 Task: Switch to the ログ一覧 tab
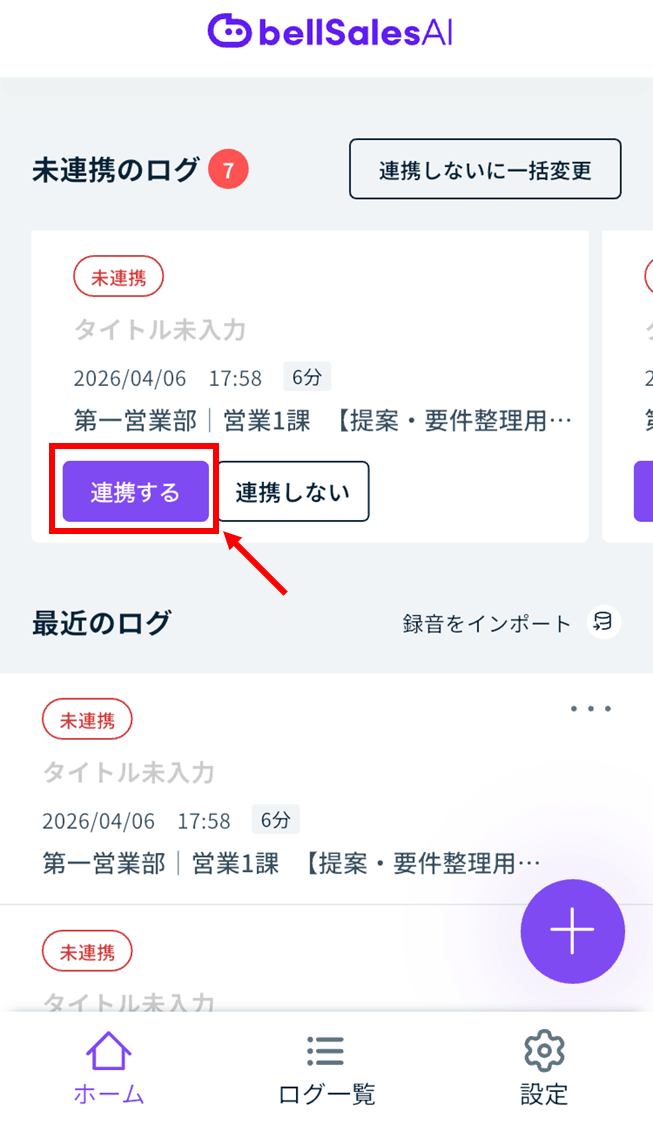[326, 1068]
